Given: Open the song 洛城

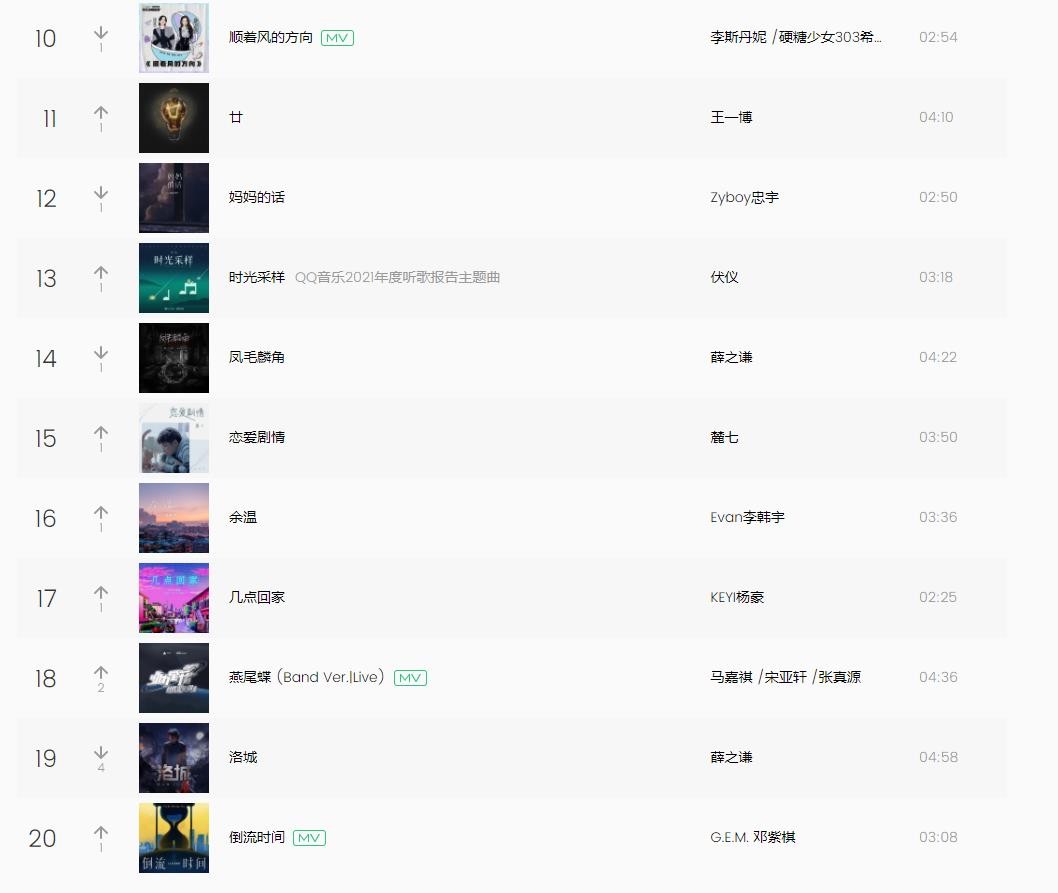Looking at the screenshot, I should tap(243, 758).
